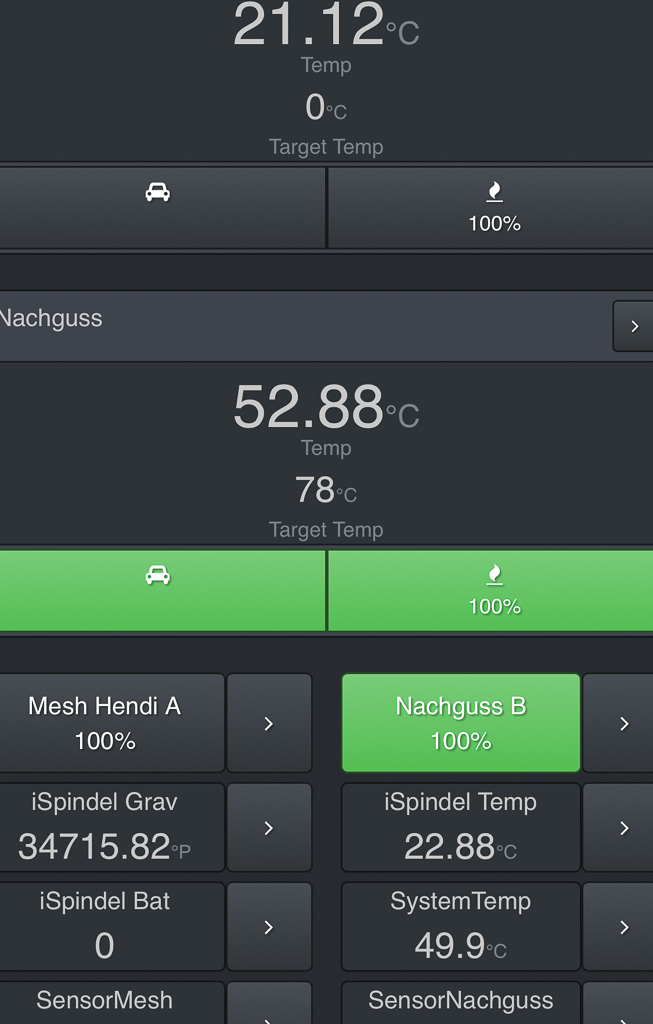Enable auto mode on the top kettle
This screenshot has width=653, height=1024.
(x=160, y=207)
